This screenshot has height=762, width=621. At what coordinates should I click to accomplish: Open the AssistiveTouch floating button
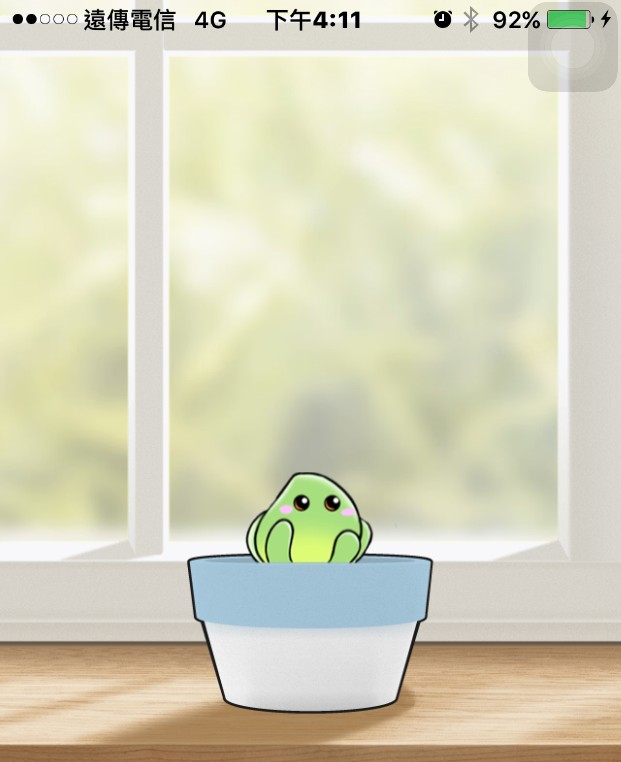pos(573,47)
